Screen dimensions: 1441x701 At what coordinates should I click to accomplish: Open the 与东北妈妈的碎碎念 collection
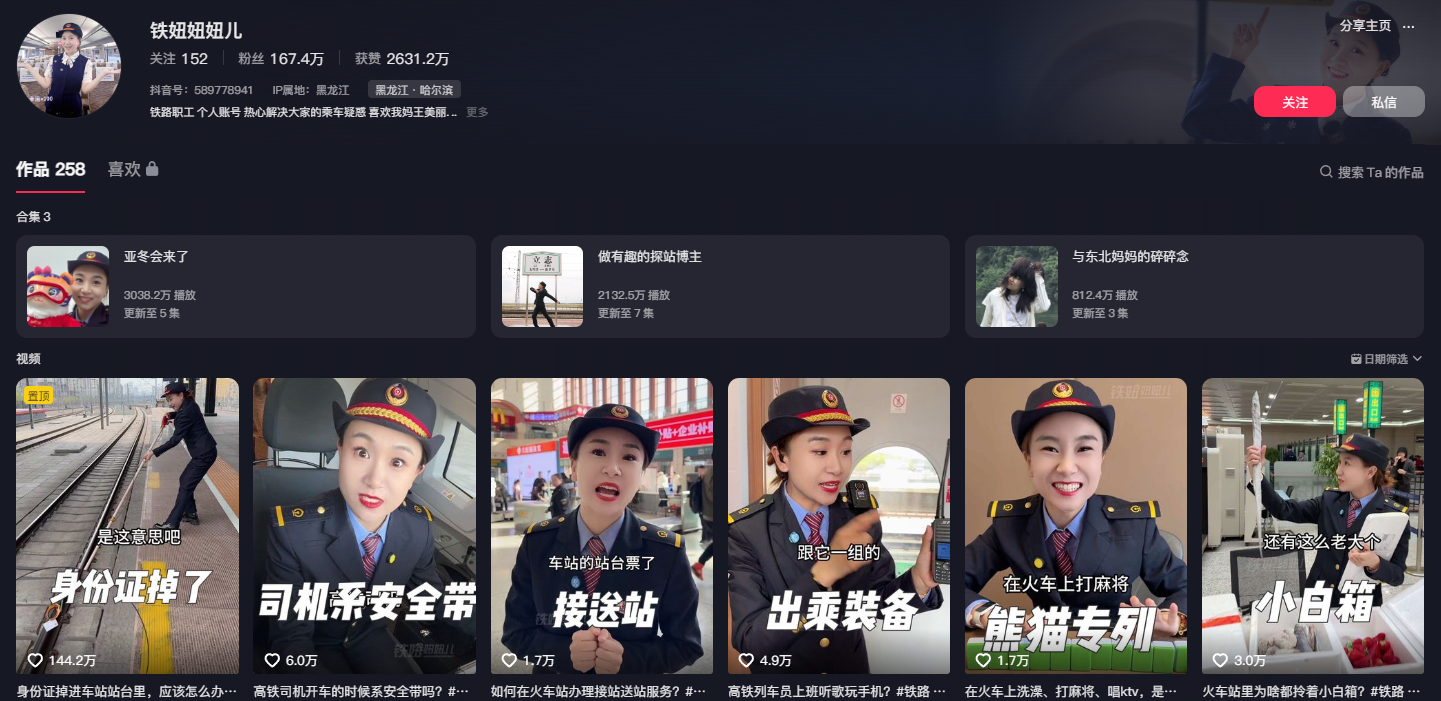pyautogui.click(x=1193, y=286)
